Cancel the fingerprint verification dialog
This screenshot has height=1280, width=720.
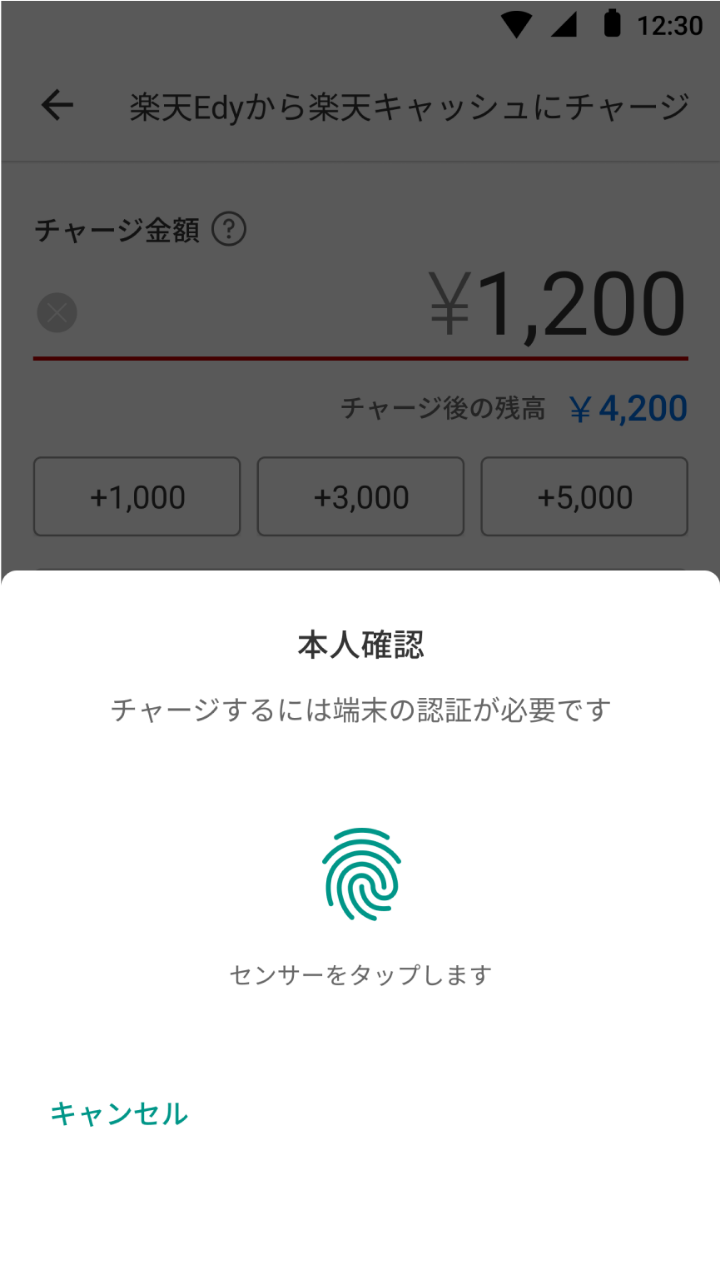[x=119, y=1113]
